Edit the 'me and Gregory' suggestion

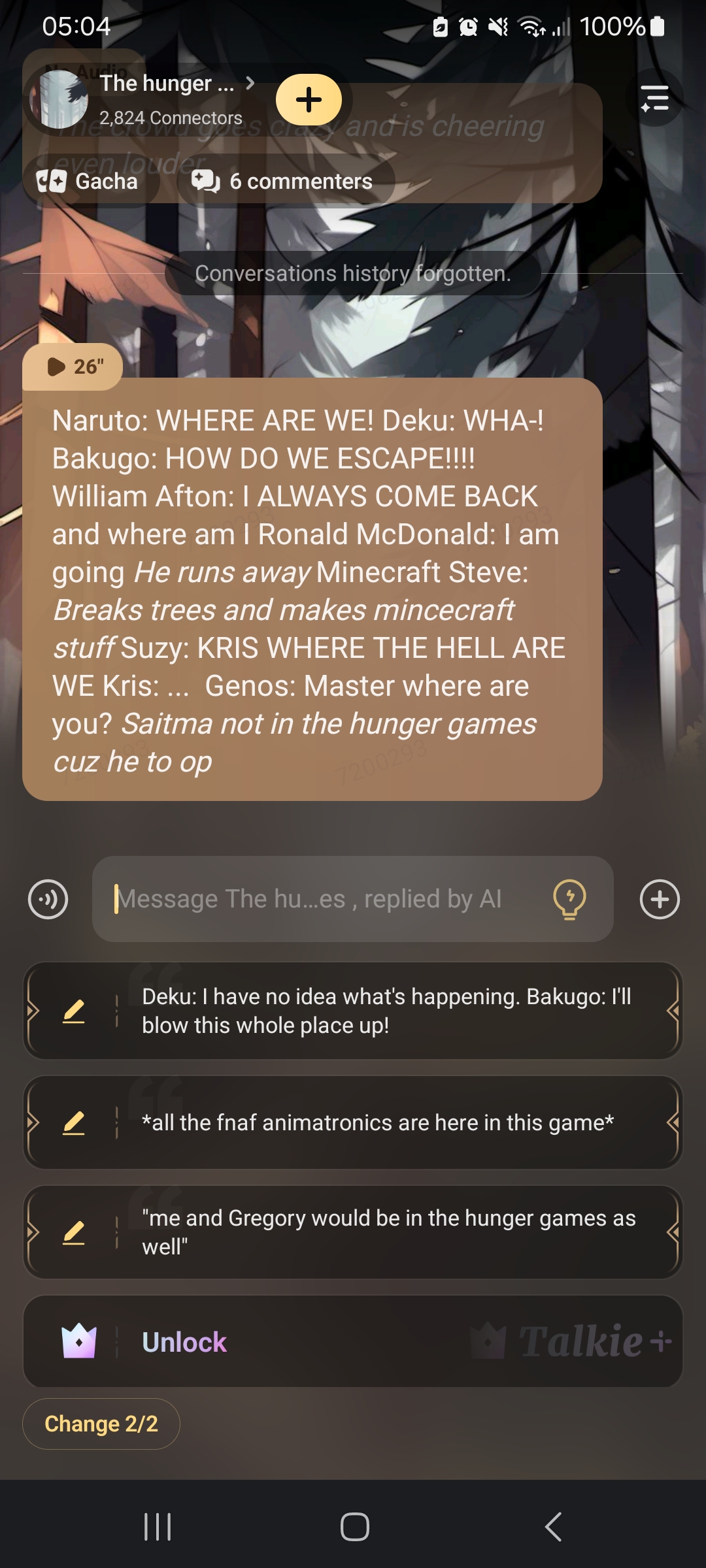(74, 1233)
